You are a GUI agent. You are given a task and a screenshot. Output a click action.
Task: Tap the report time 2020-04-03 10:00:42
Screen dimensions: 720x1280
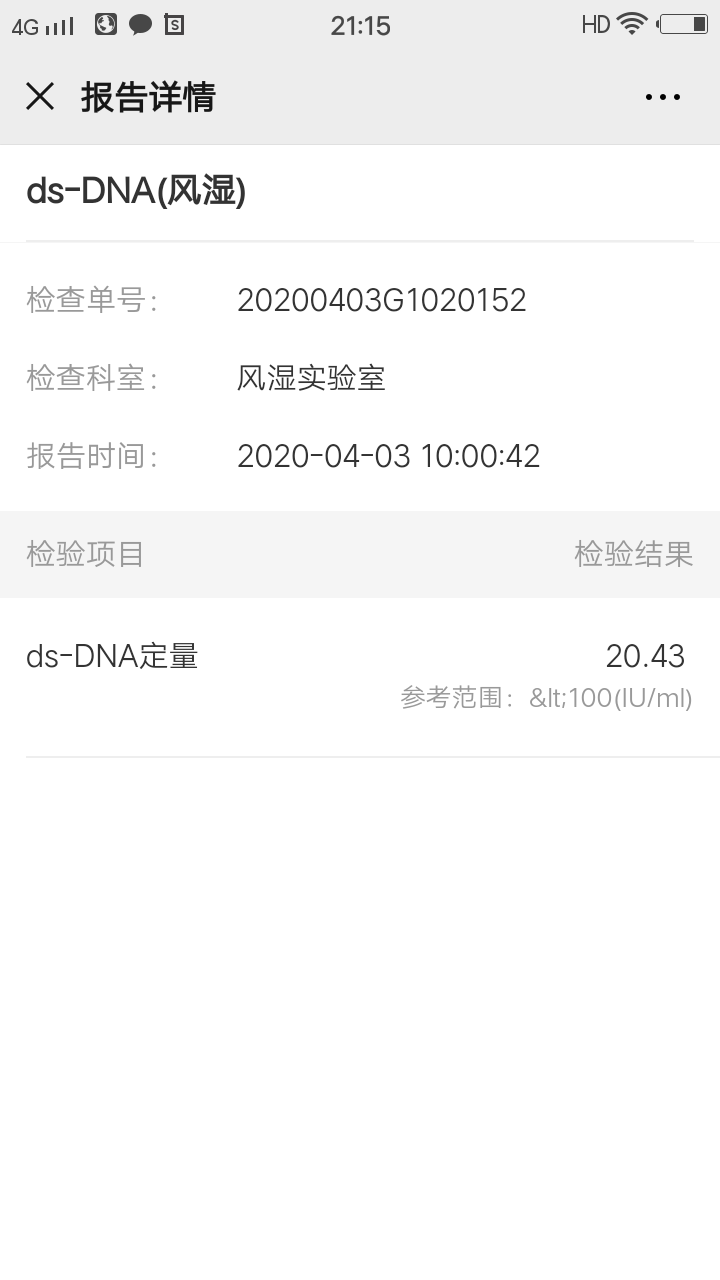(x=388, y=456)
